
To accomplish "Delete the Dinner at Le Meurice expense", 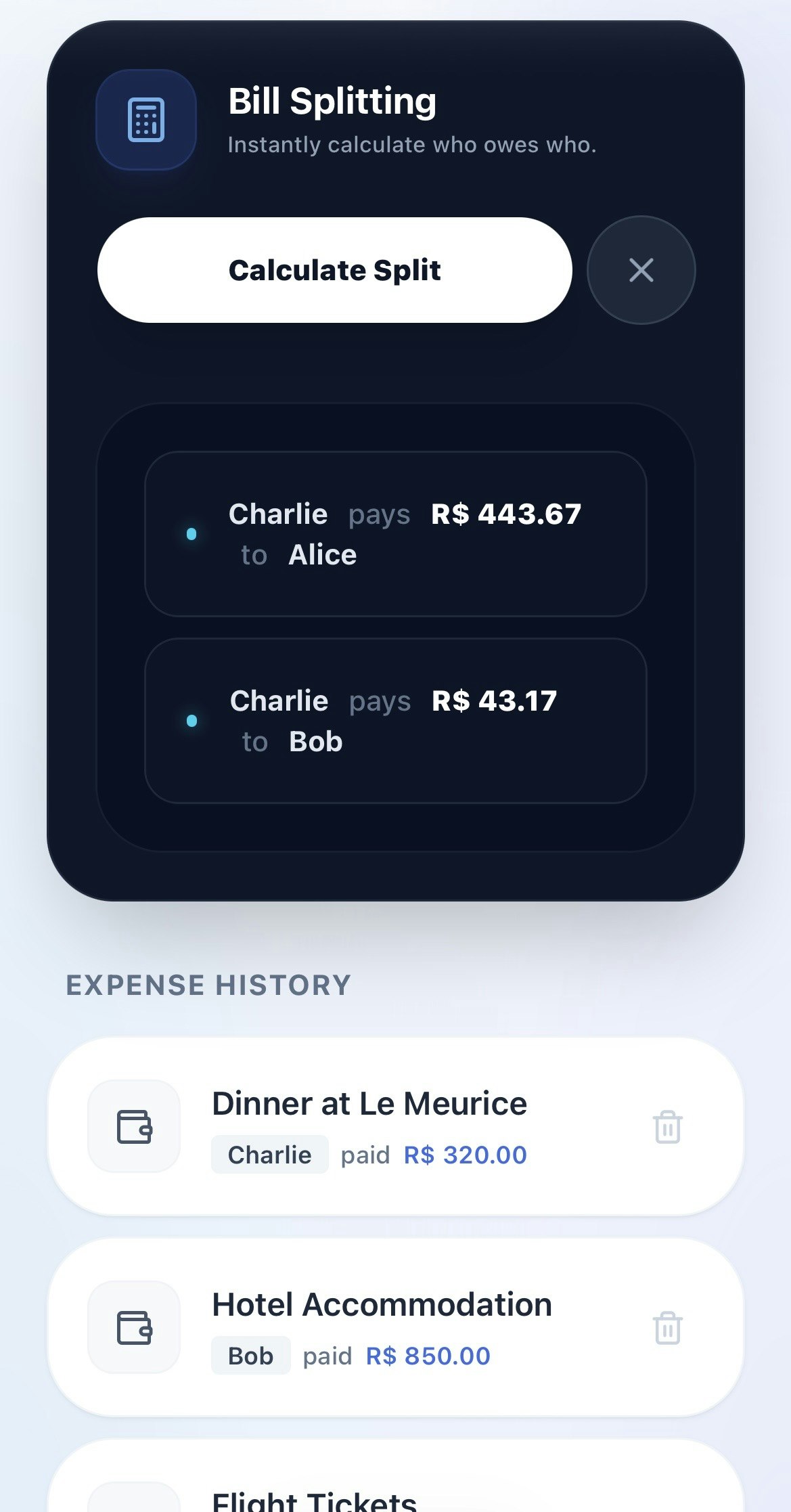I will point(667,1127).
